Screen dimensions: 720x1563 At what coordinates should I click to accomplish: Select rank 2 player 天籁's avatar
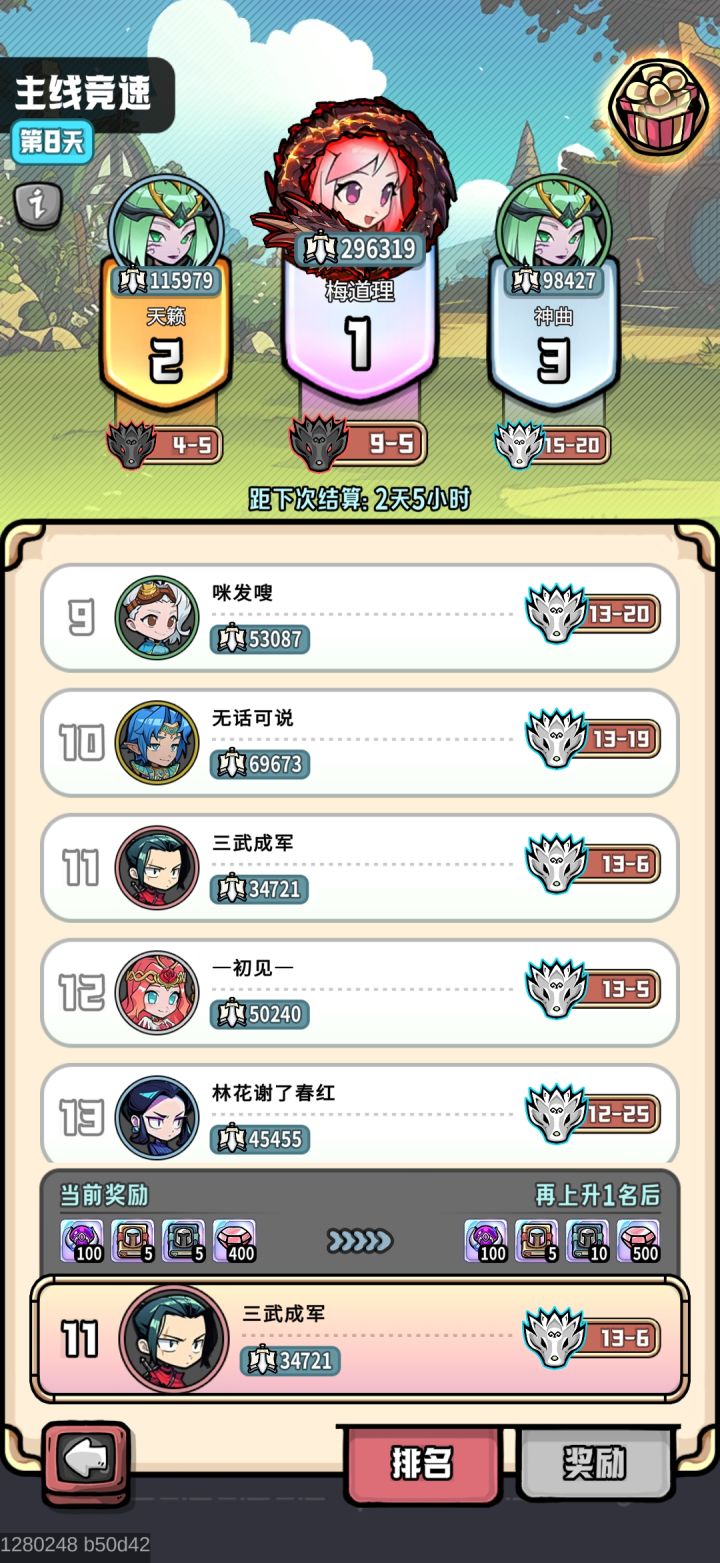point(165,225)
